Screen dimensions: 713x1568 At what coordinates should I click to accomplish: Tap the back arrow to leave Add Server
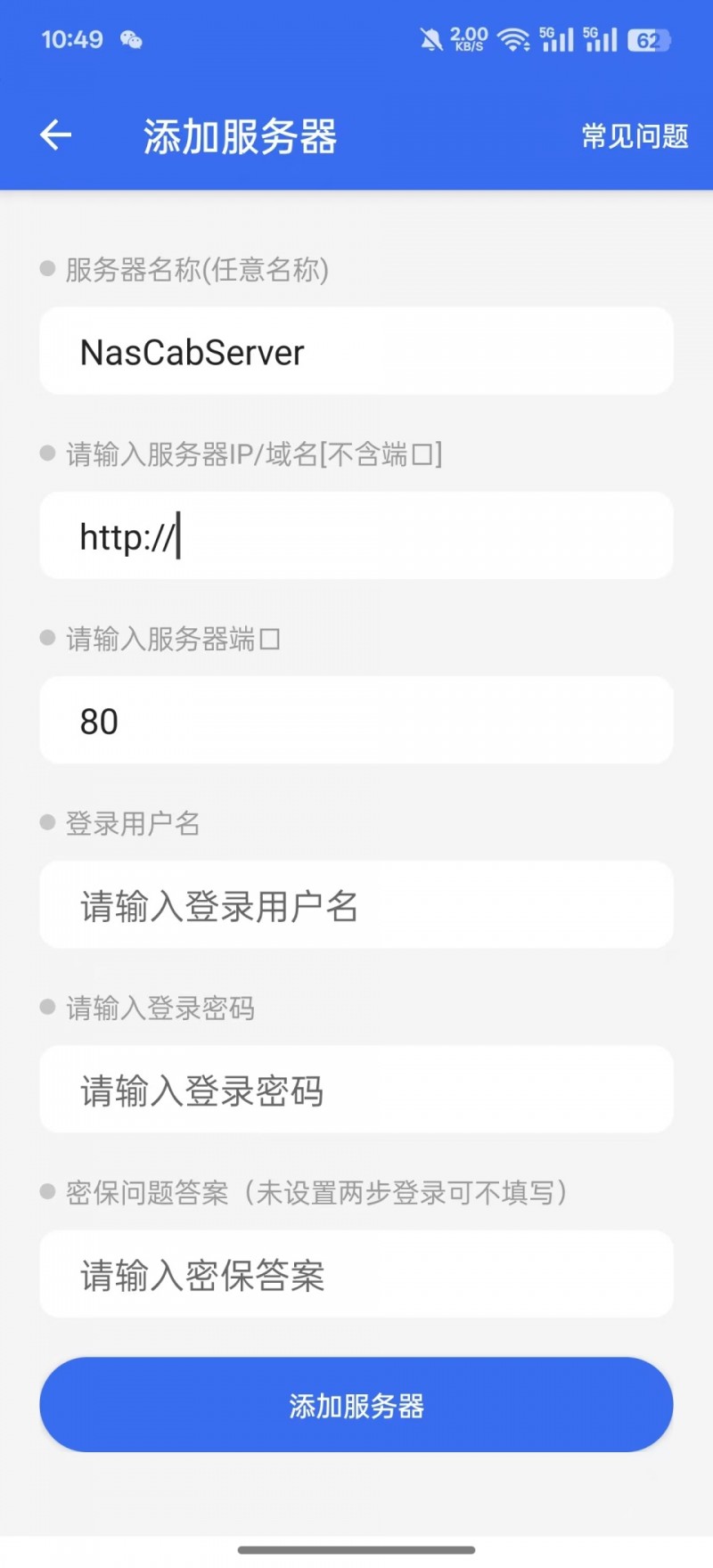click(x=55, y=135)
